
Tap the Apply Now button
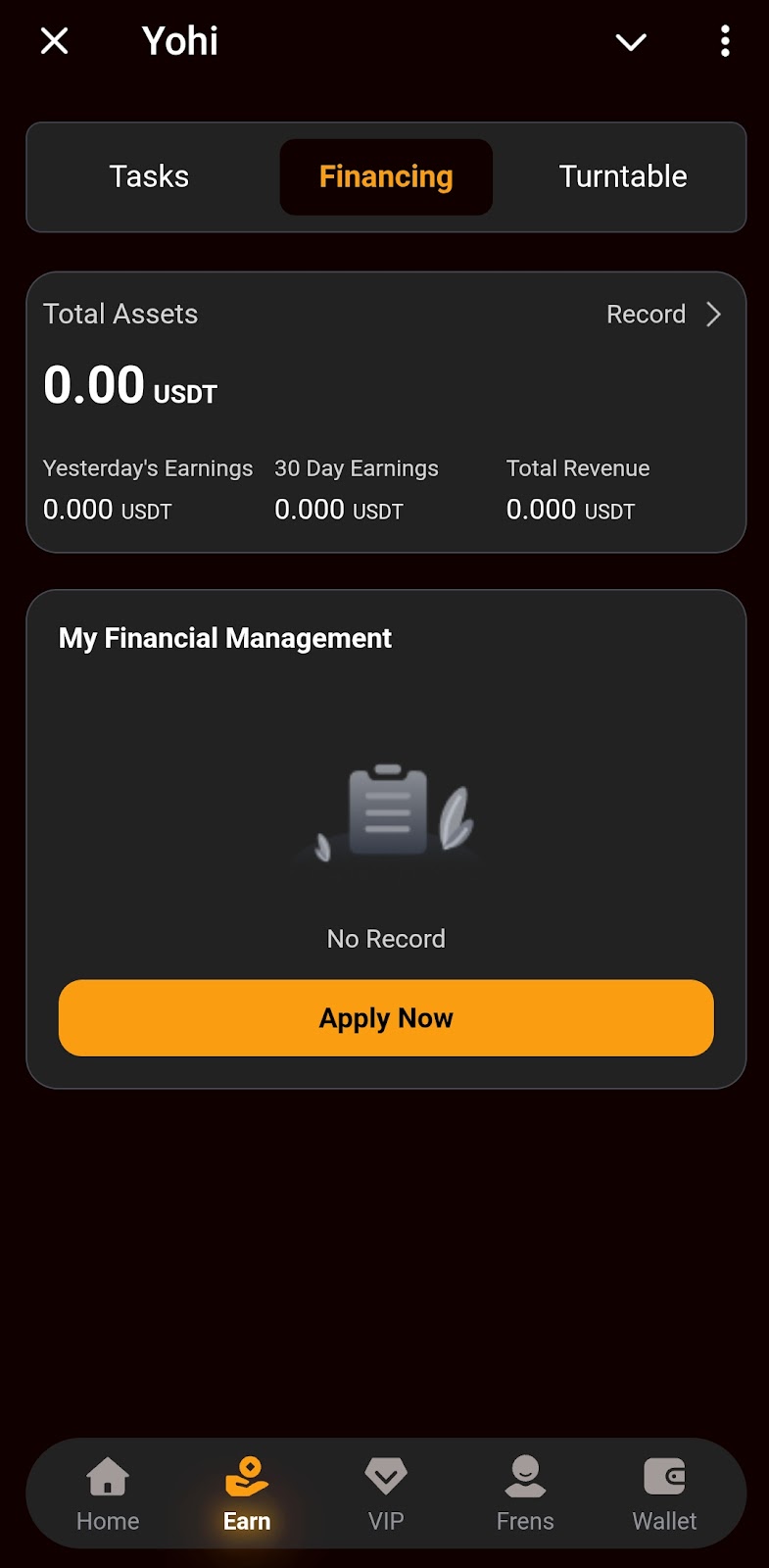386,1018
